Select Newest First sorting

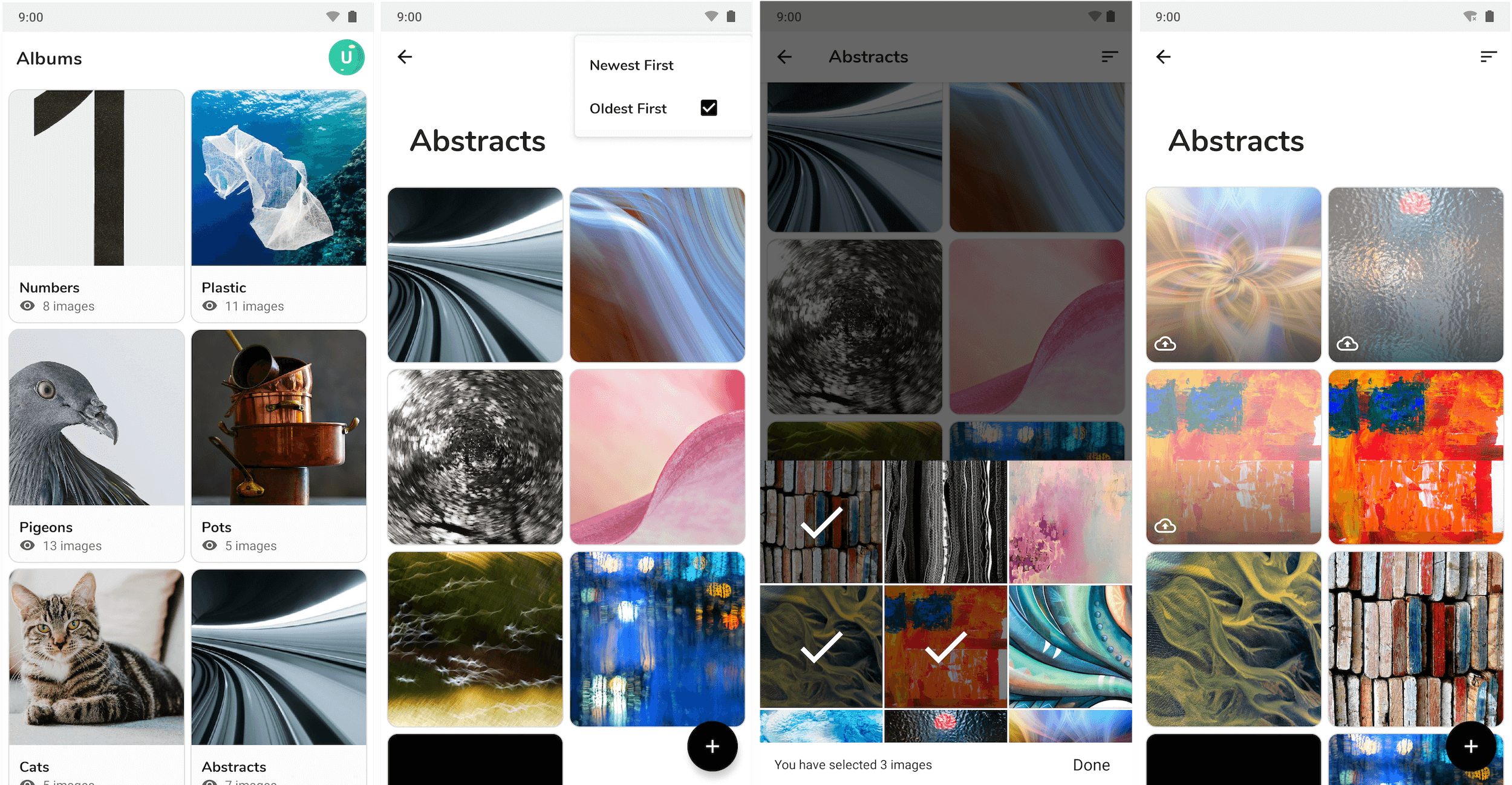[631, 65]
